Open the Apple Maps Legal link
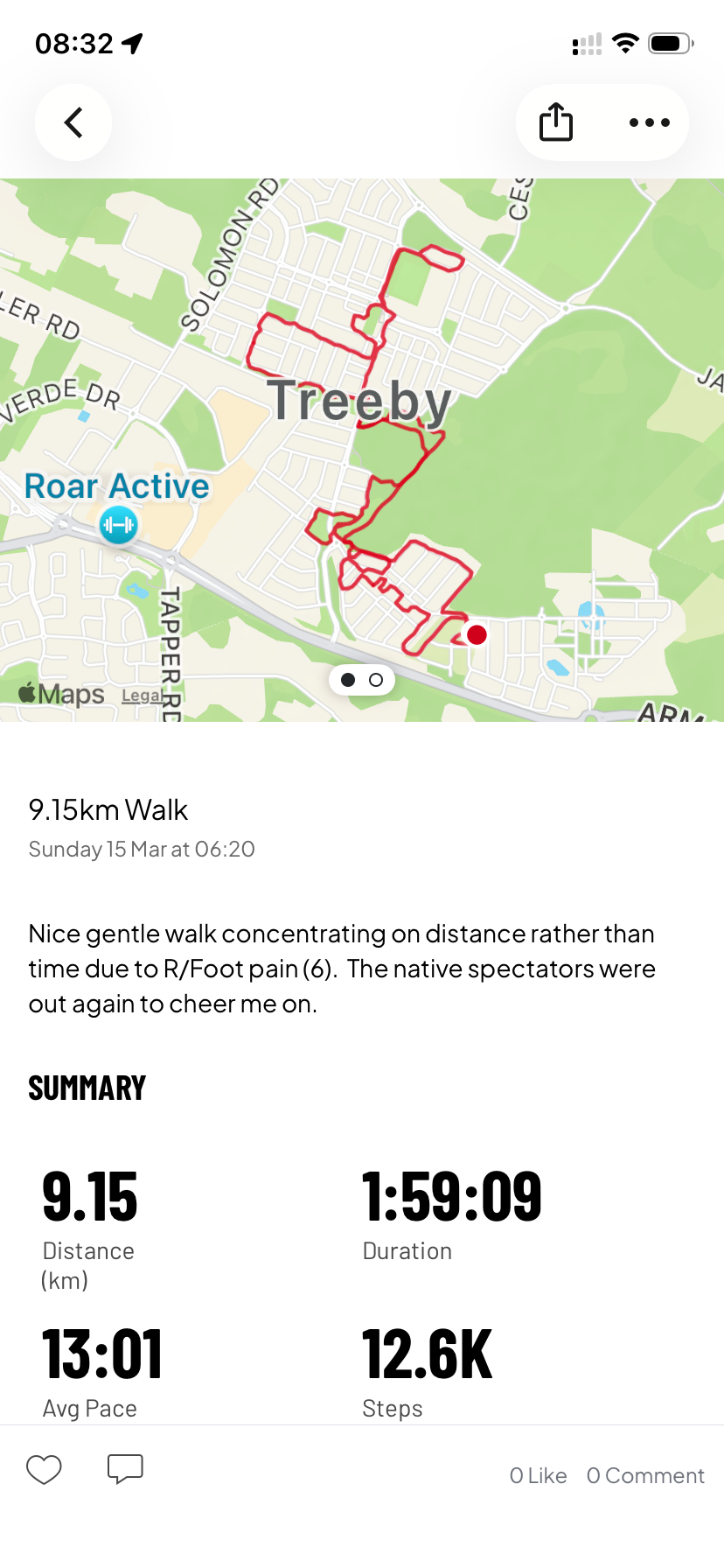The height and width of the screenshot is (1568, 724). tap(141, 696)
